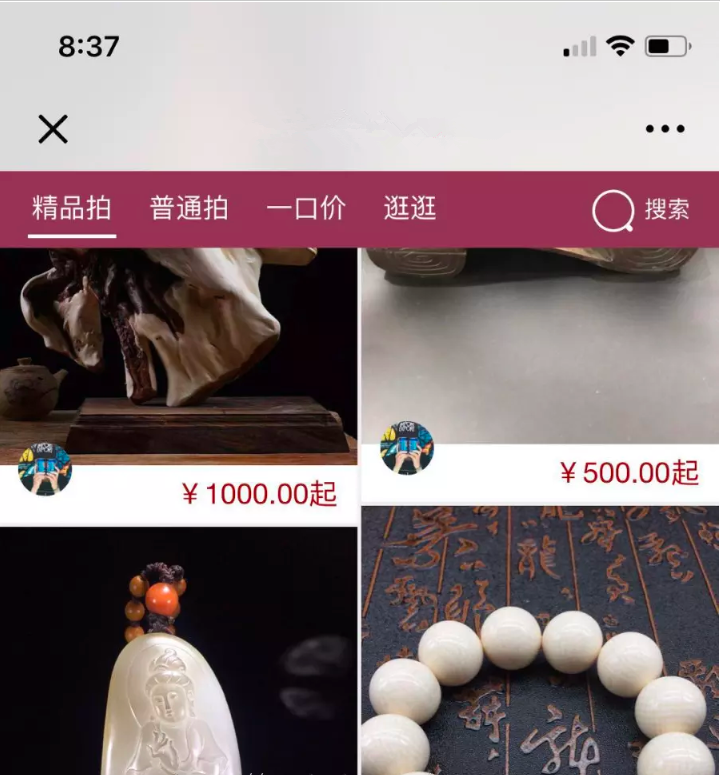This screenshot has height=775, width=720.
Task: Close the page with the X icon
Action: pyautogui.click(x=53, y=129)
